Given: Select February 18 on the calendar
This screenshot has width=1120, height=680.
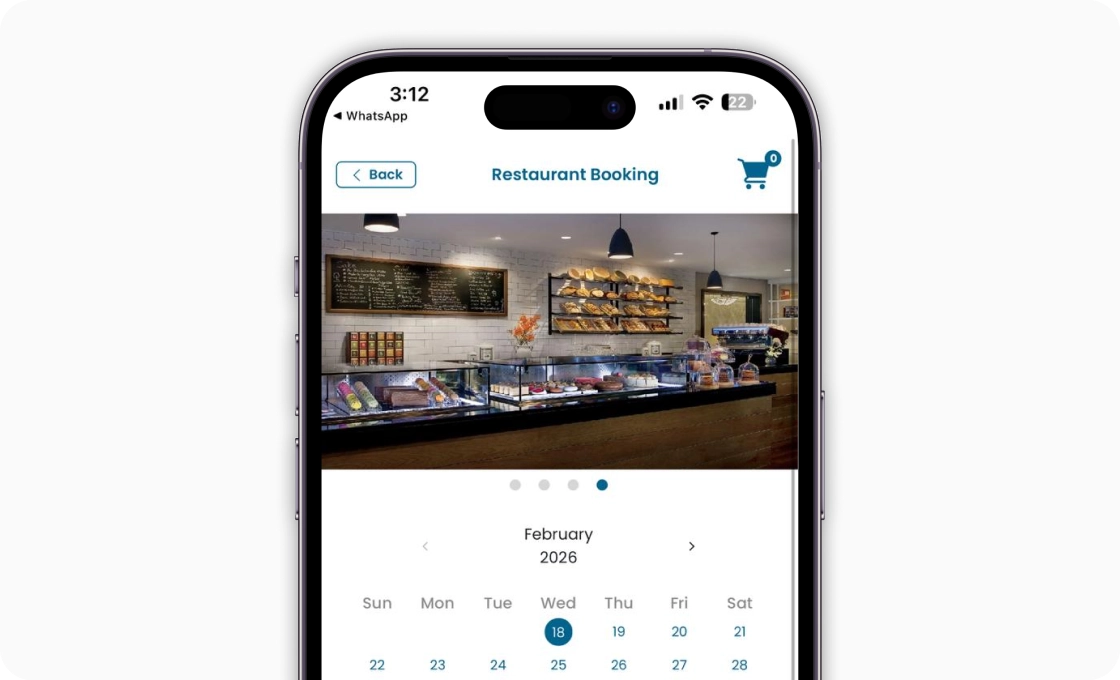Looking at the screenshot, I should click(x=558, y=632).
